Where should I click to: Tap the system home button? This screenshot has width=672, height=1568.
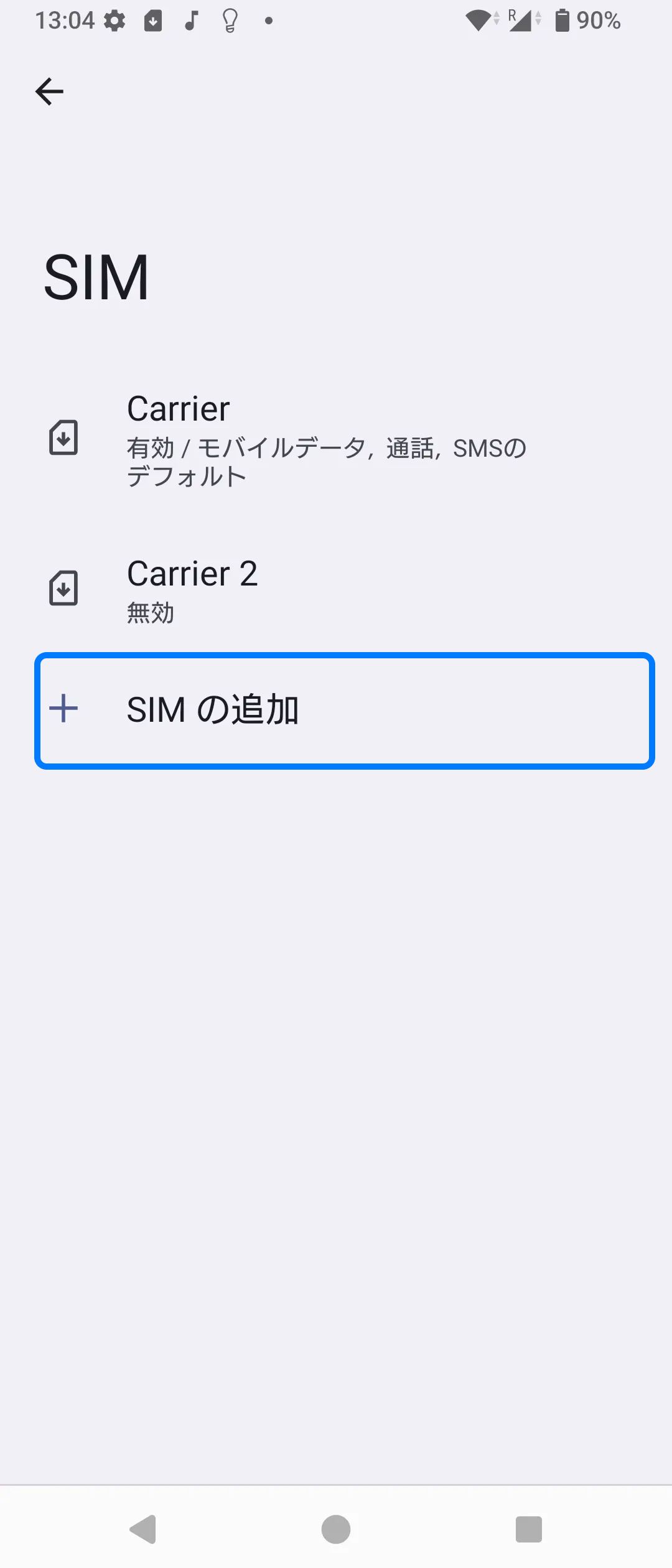(336, 1529)
